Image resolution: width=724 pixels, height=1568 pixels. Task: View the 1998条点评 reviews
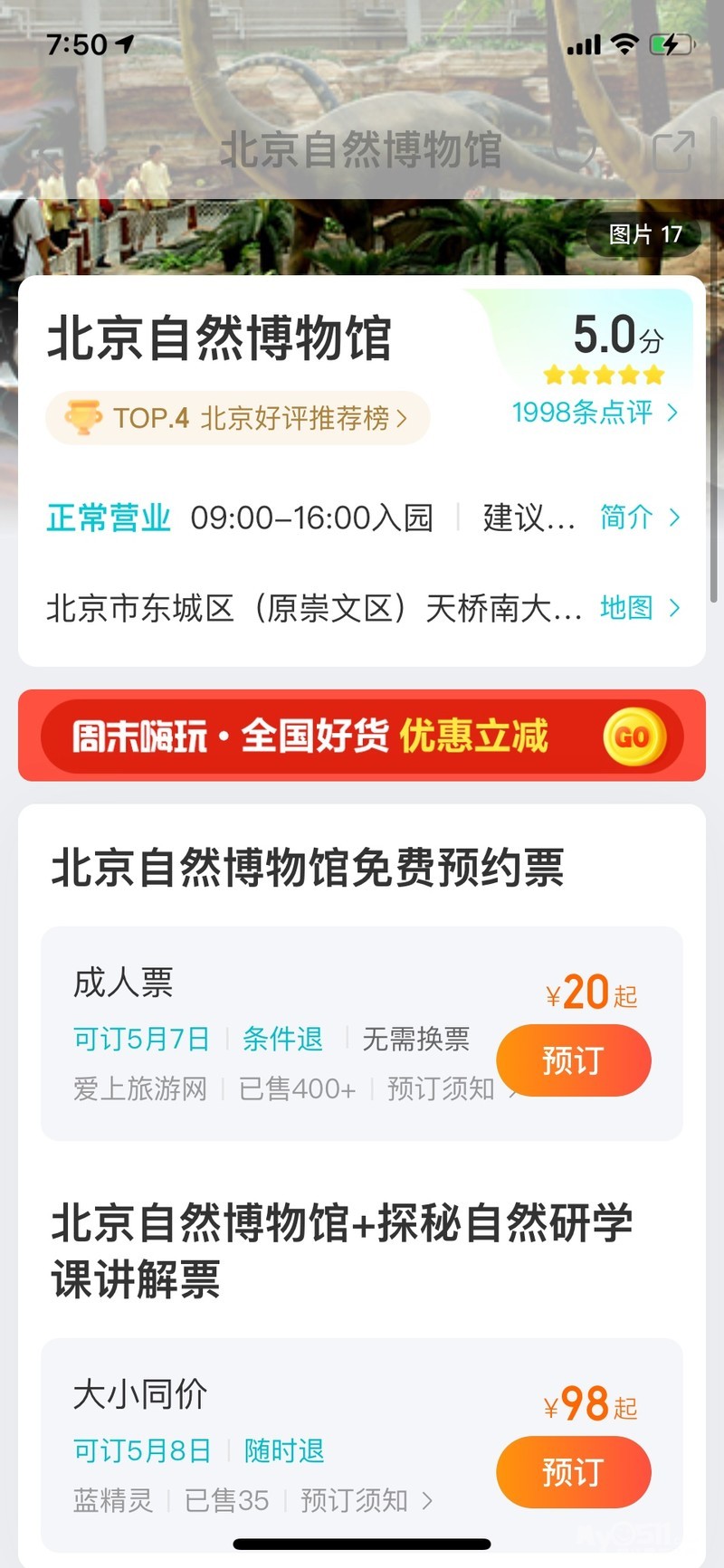point(594,413)
